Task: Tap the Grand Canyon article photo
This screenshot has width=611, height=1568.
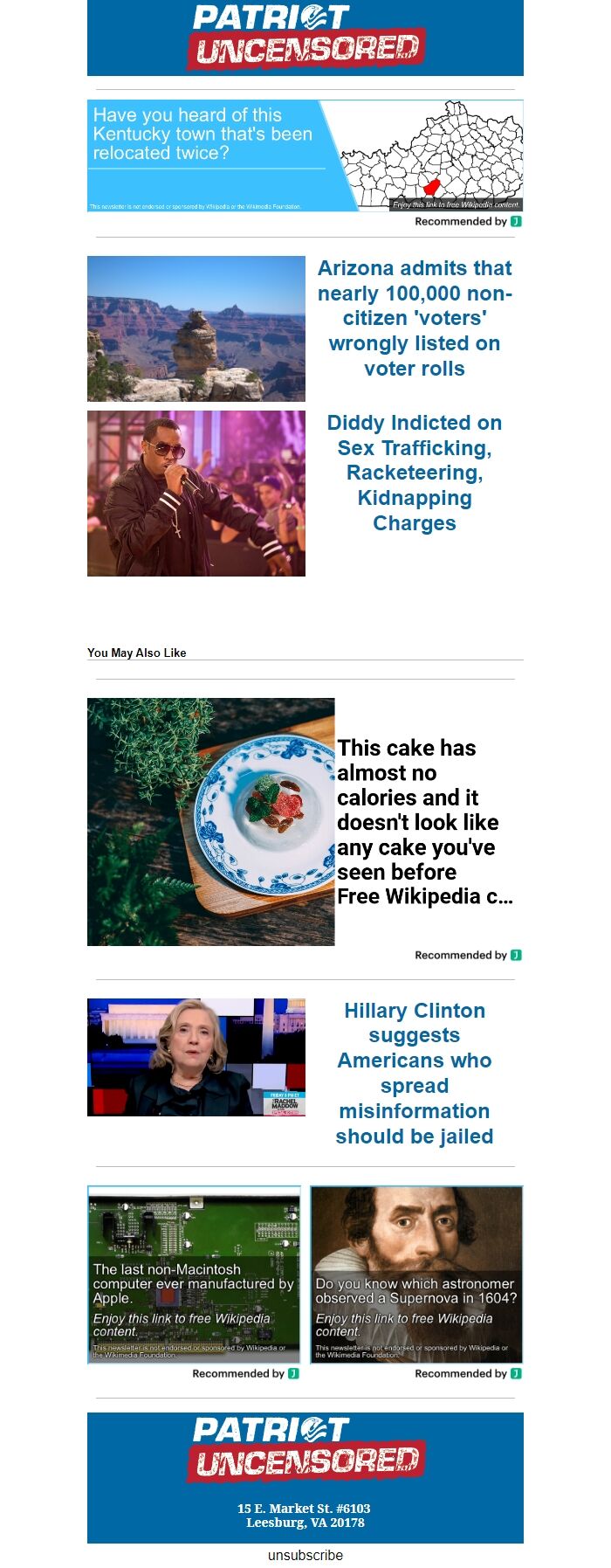Action: click(x=196, y=328)
